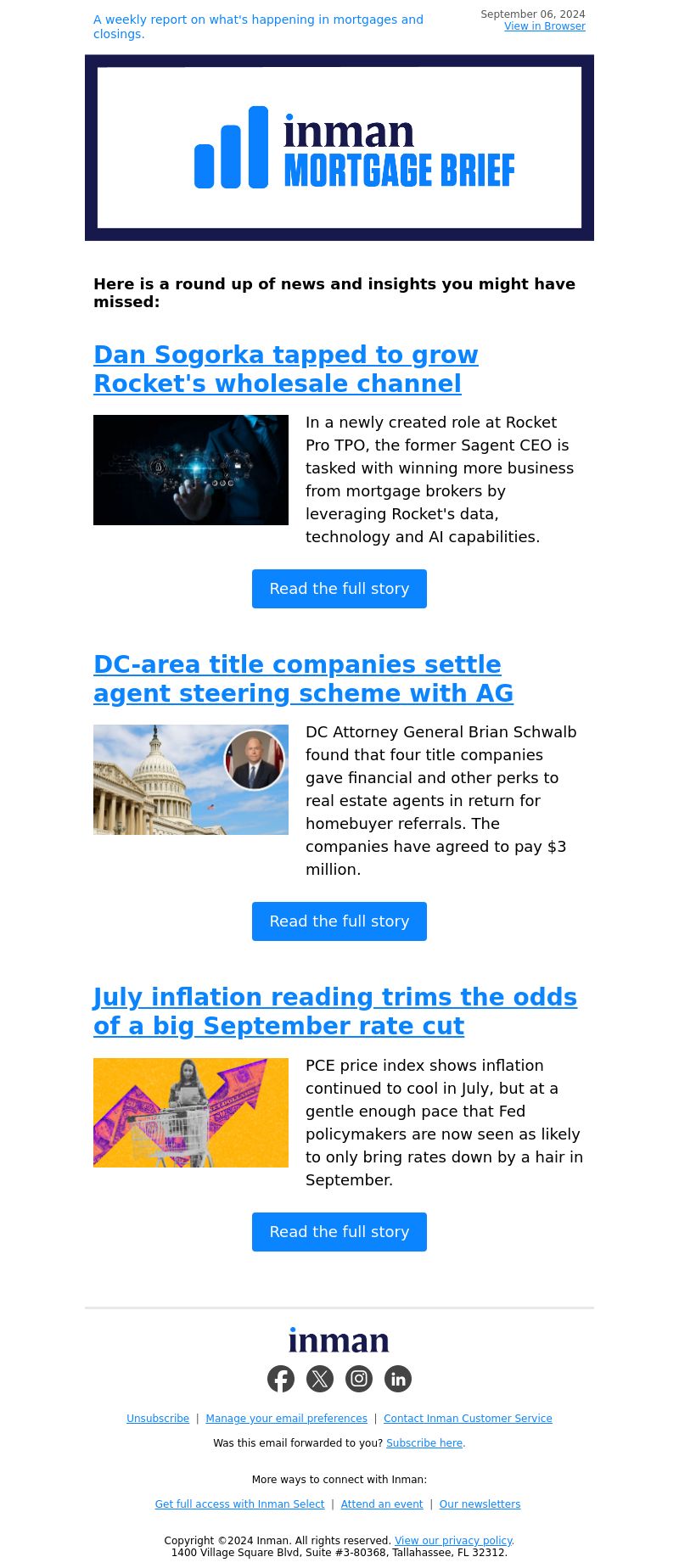This screenshot has width=679, height=1568.
Task: Tap the Subscribe here link
Action: coord(424,1443)
